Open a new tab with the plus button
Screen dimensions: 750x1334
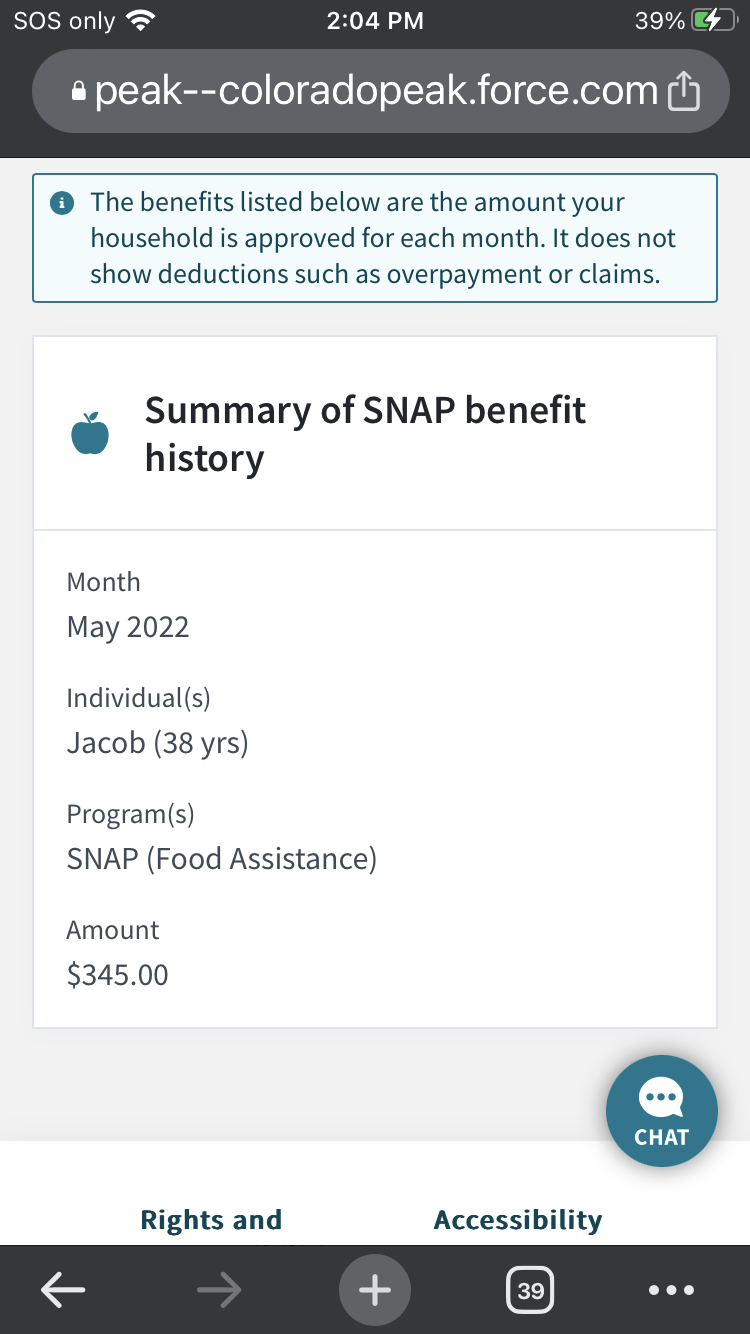tap(375, 1290)
